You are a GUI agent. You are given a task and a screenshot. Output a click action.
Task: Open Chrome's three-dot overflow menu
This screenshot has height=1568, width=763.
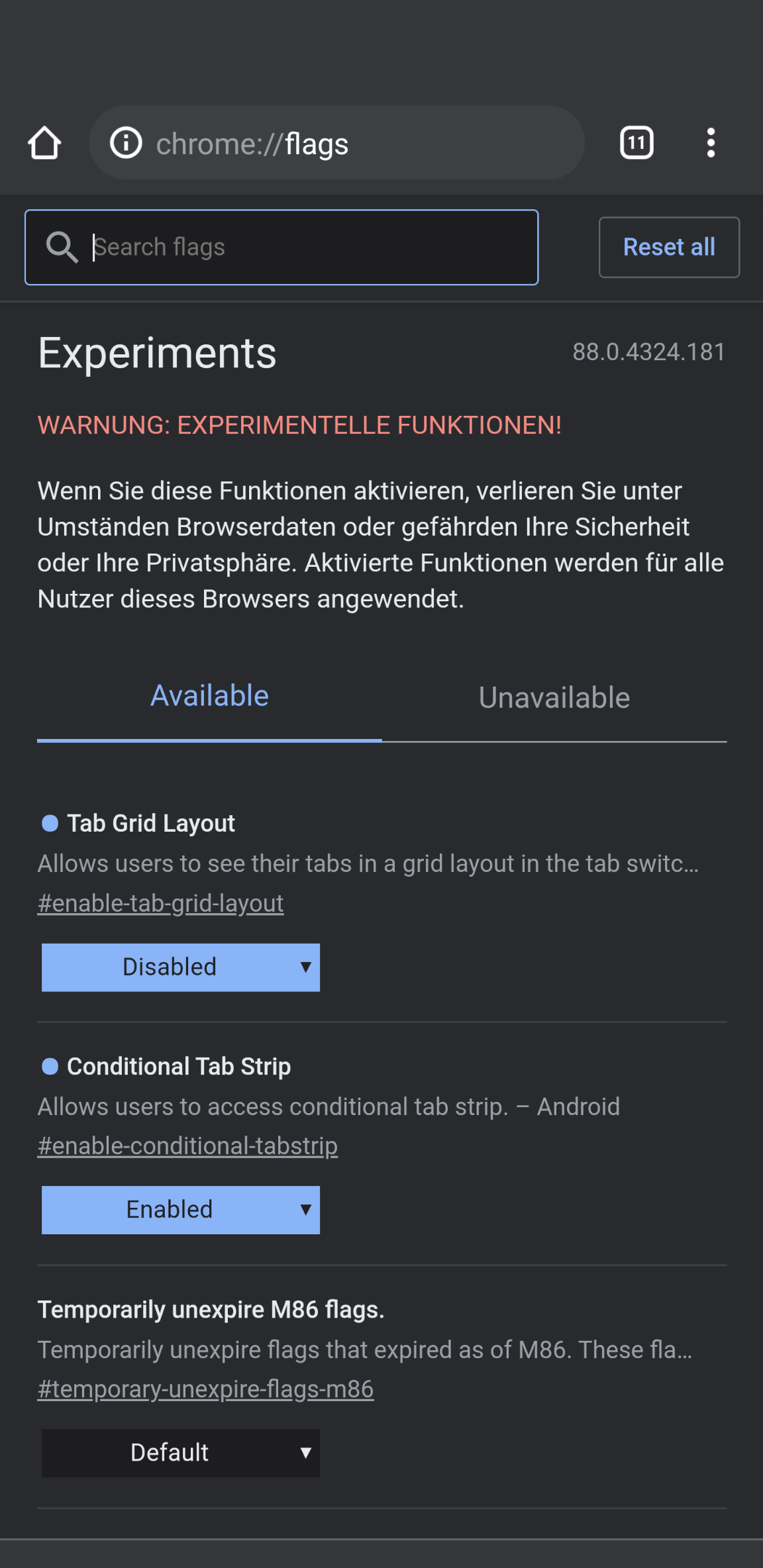pos(711,143)
